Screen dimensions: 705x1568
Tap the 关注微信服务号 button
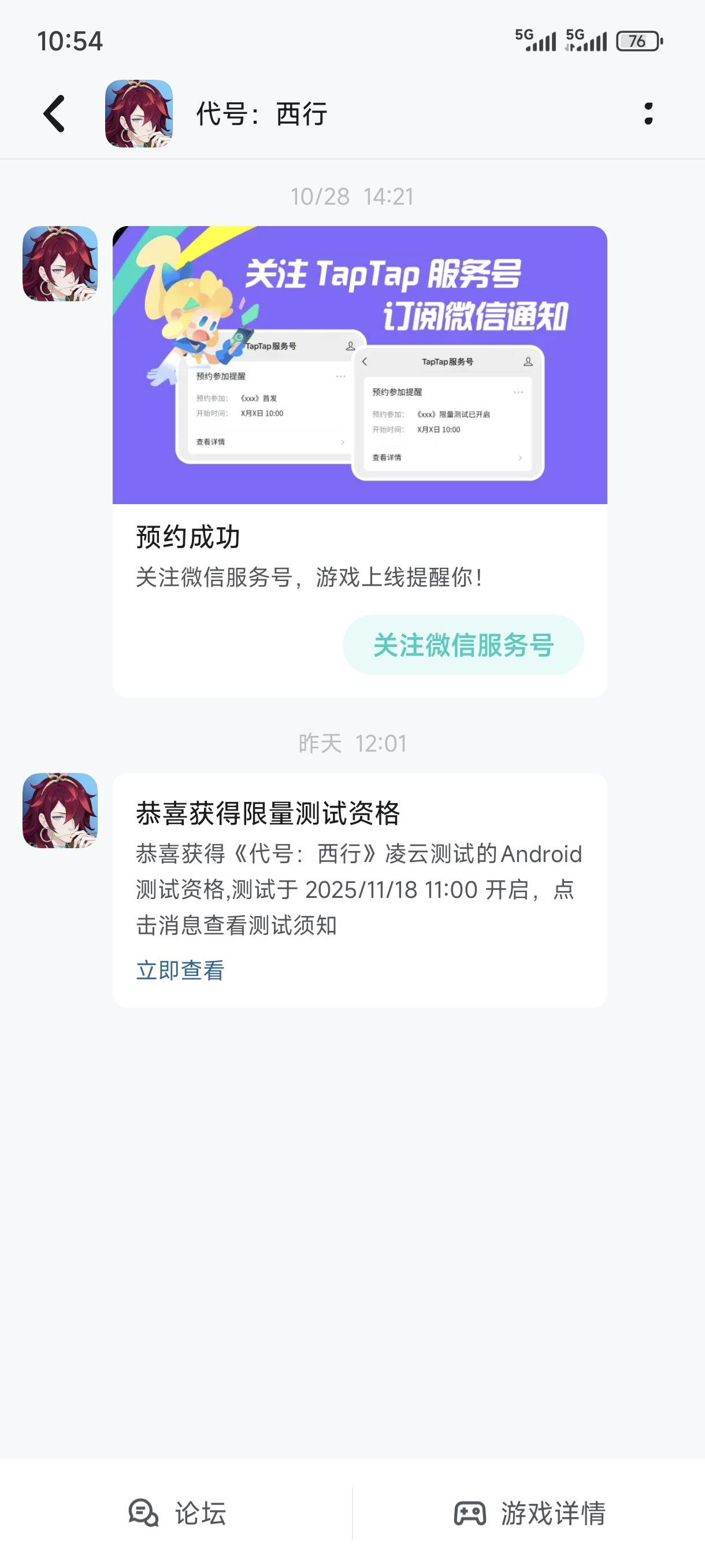pos(463,644)
